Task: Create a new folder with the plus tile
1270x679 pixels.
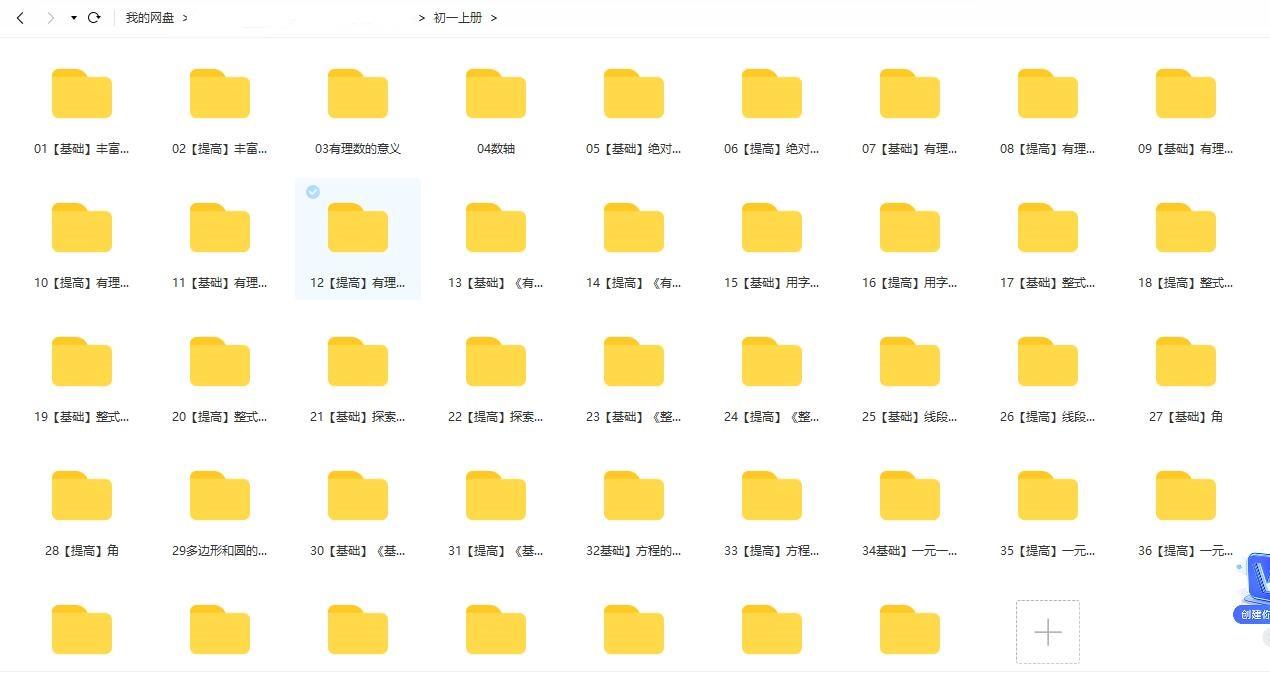Action: (1047, 632)
